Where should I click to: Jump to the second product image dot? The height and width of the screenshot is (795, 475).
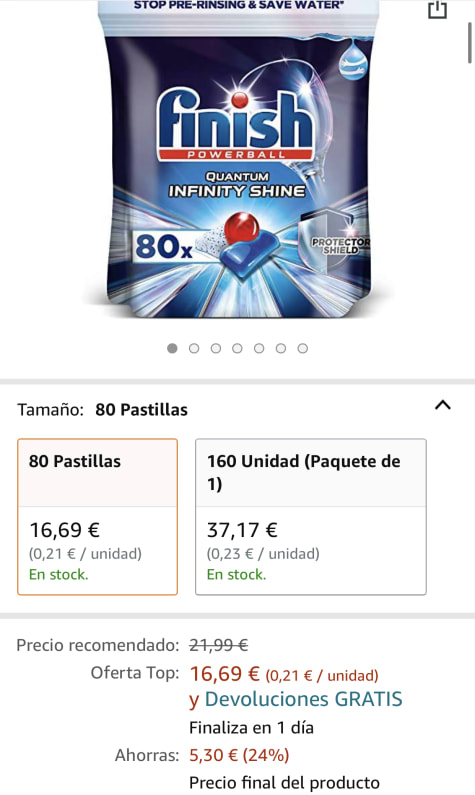coord(194,348)
